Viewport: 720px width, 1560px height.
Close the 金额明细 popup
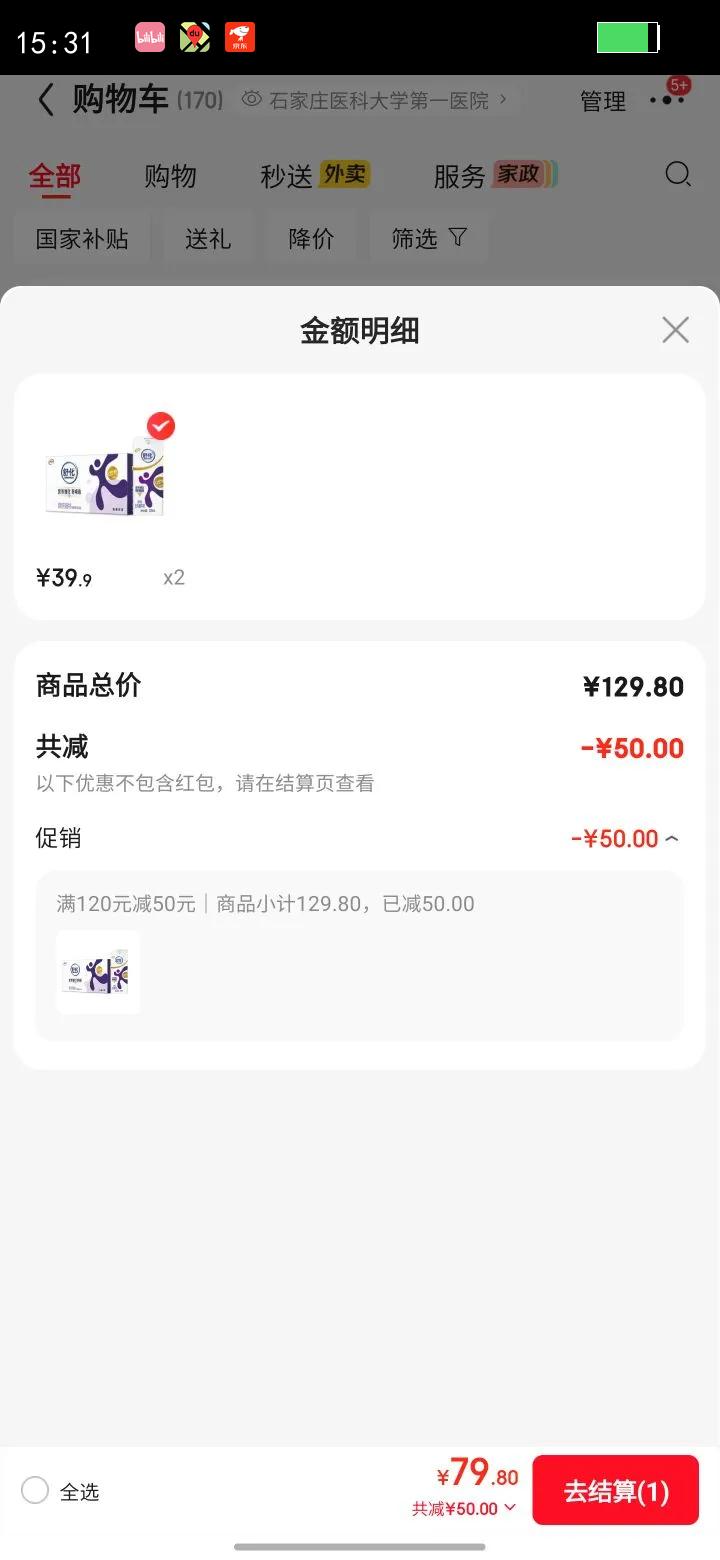click(675, 330)
